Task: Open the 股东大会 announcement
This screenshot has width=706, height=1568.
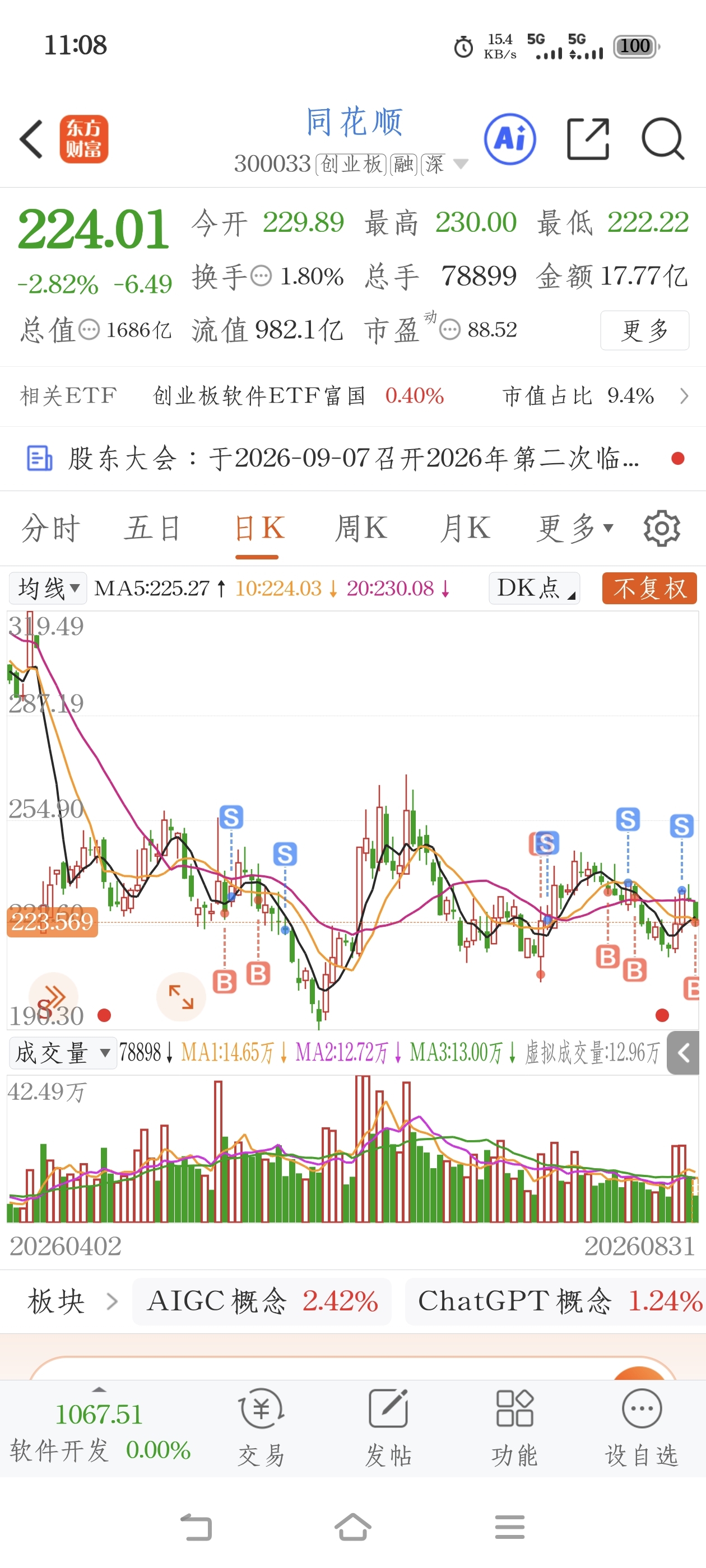Action: pos(352,459)
